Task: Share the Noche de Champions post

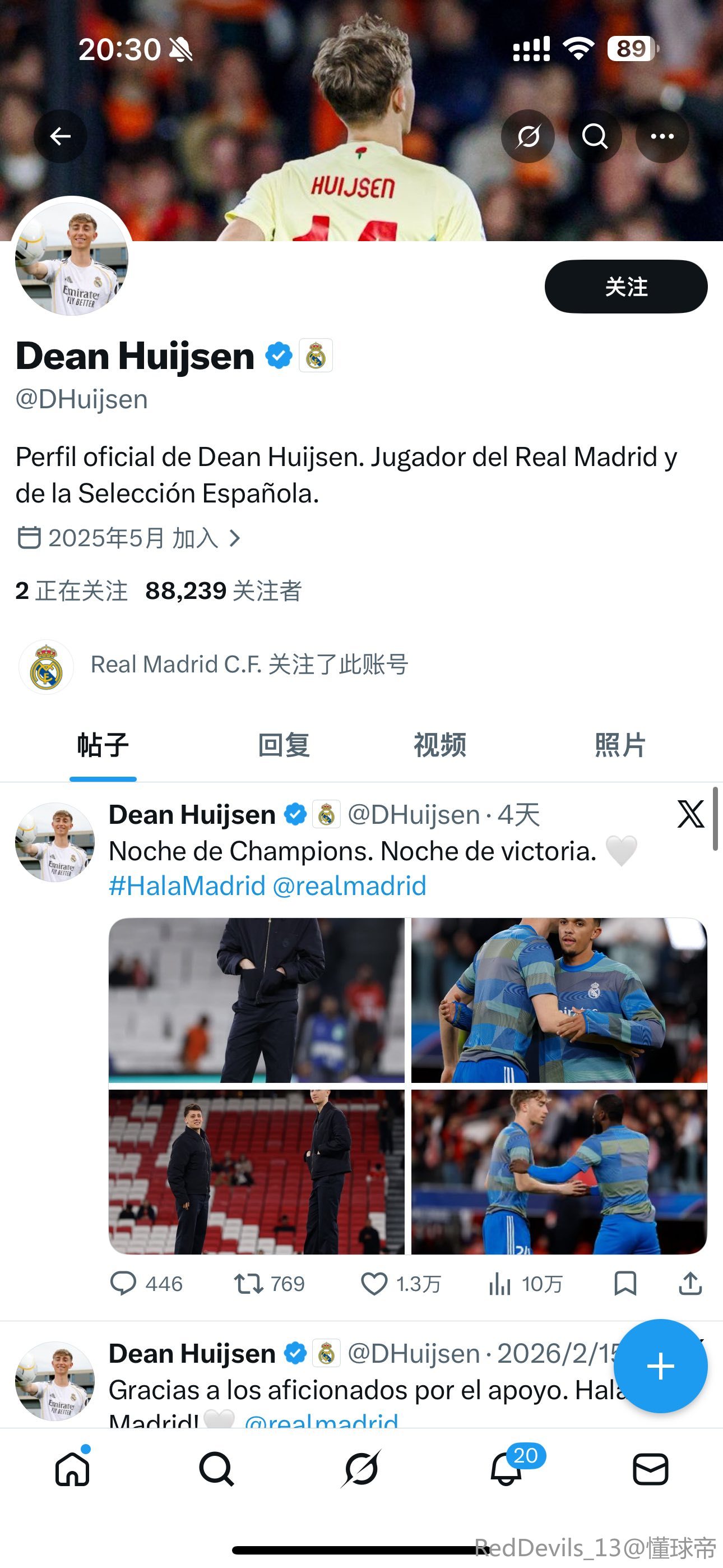Action: pyautogui.click(x=690, y=1283)
